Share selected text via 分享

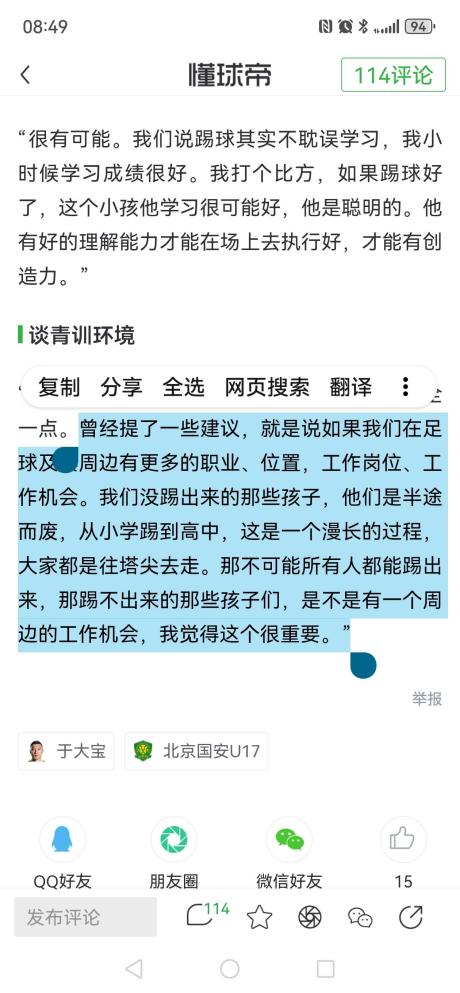click(x=121, y=386)
